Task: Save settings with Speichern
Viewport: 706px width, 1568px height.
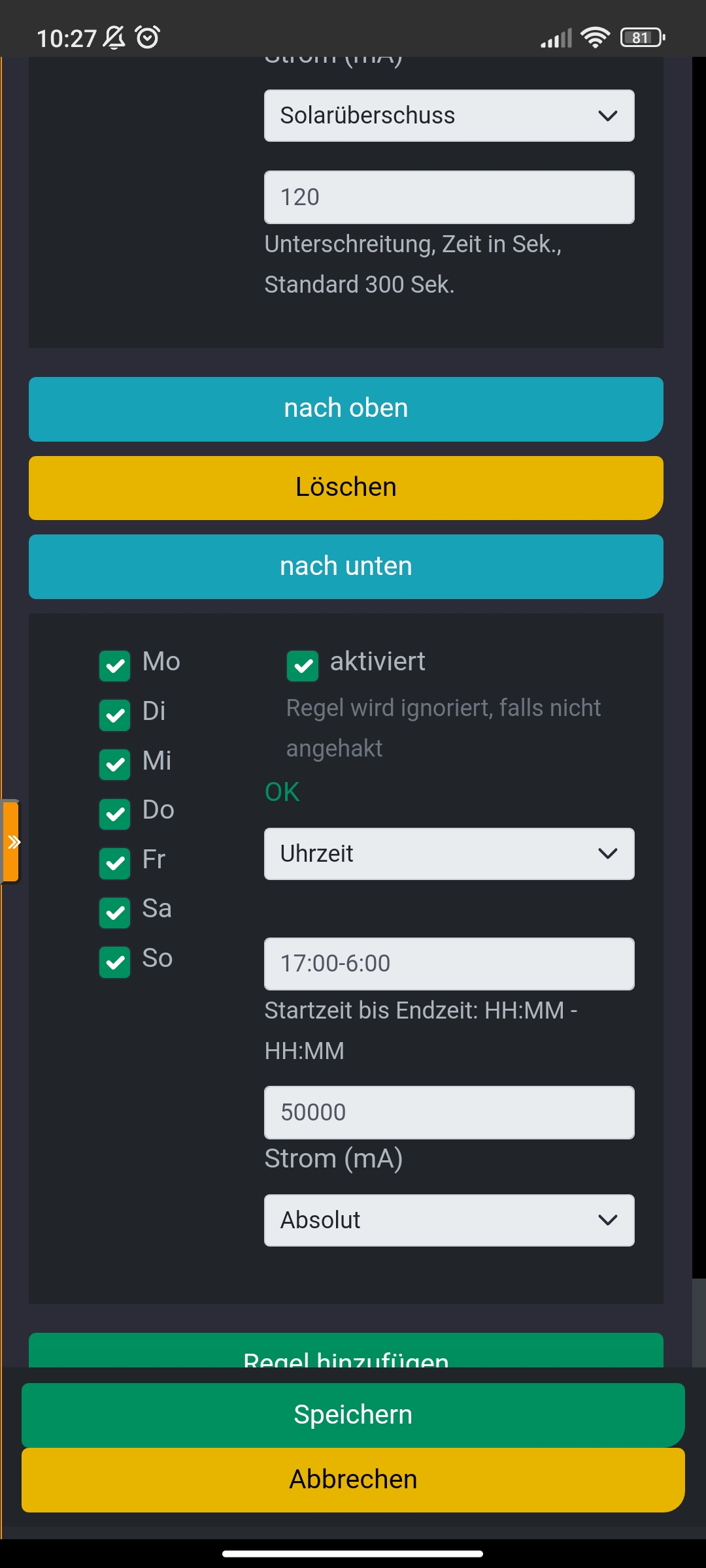Action: coord(353,1415)
